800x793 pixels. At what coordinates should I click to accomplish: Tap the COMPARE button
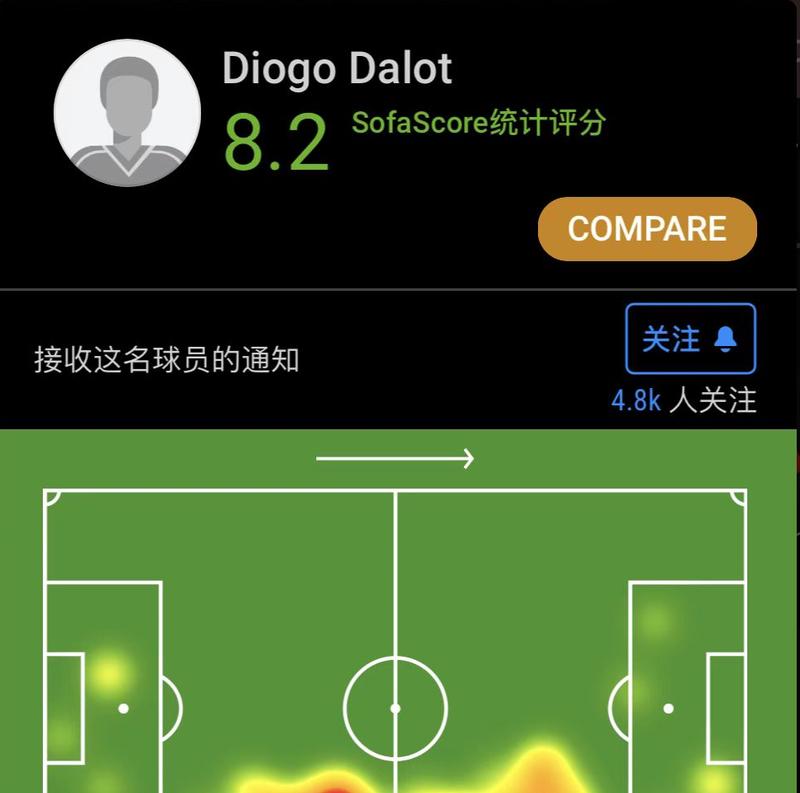point(647,229)
